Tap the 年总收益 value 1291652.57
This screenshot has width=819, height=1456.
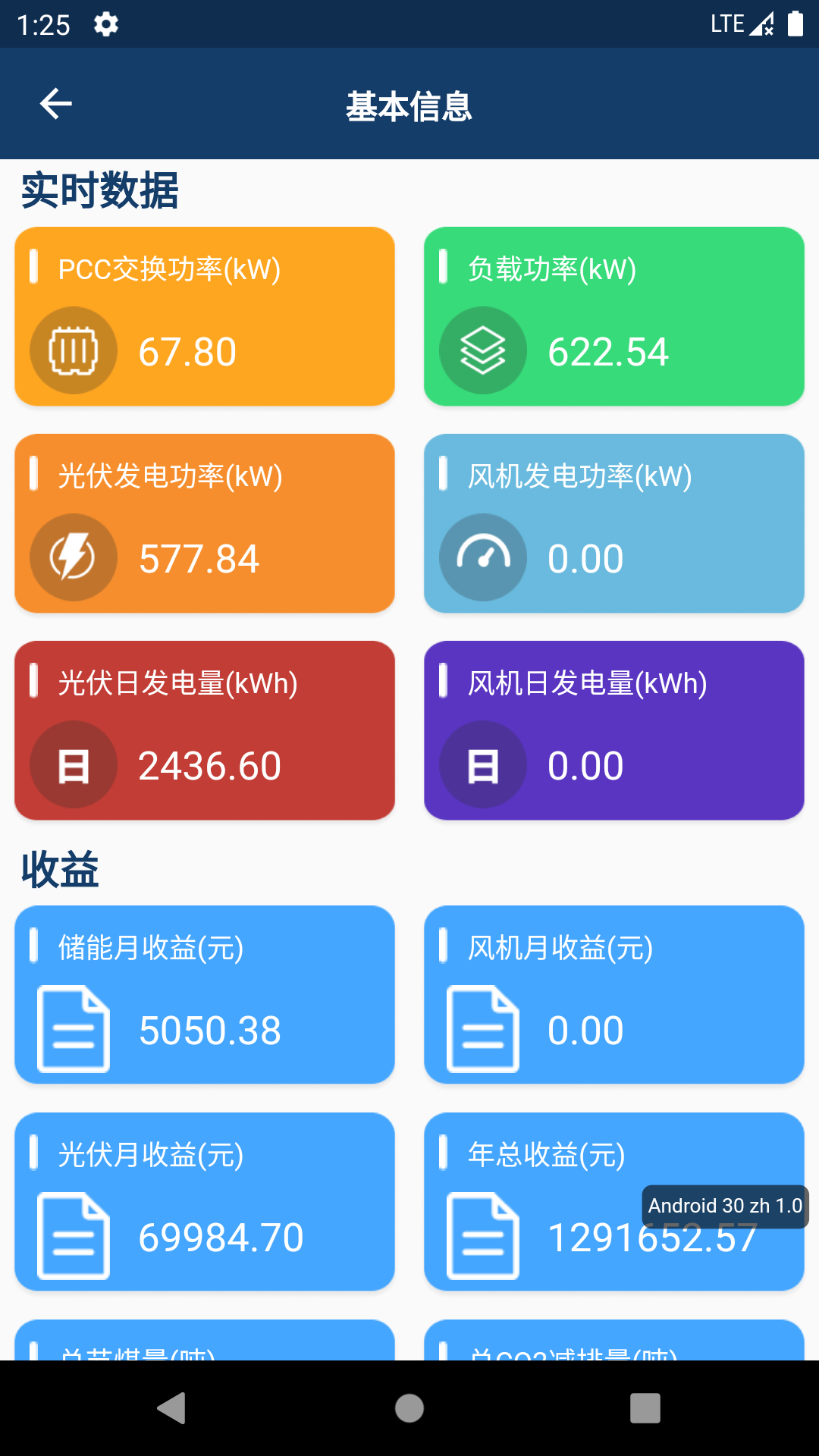pos(651,1238)
